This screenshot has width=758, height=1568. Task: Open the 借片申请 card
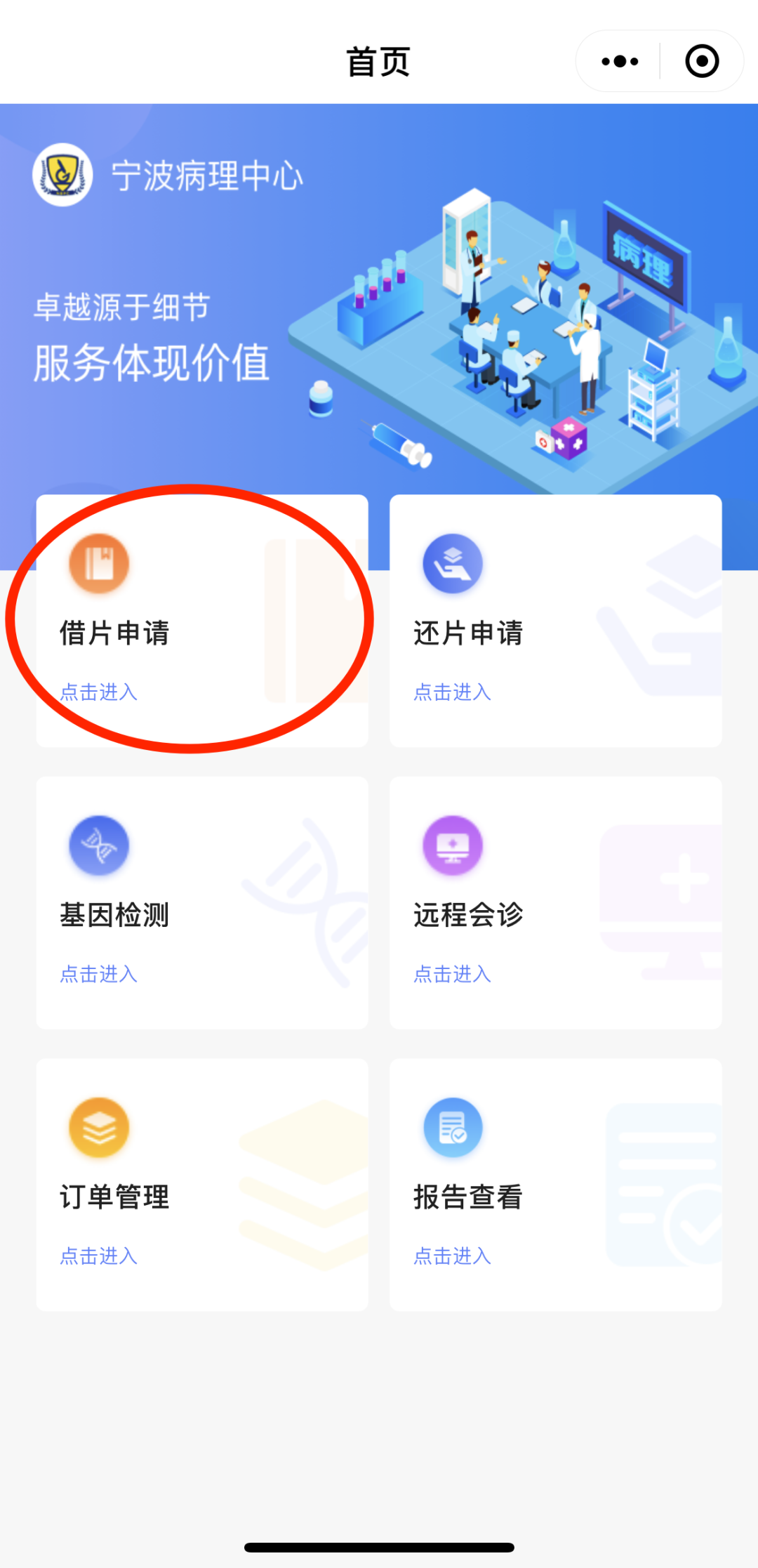tap(202, 621)
